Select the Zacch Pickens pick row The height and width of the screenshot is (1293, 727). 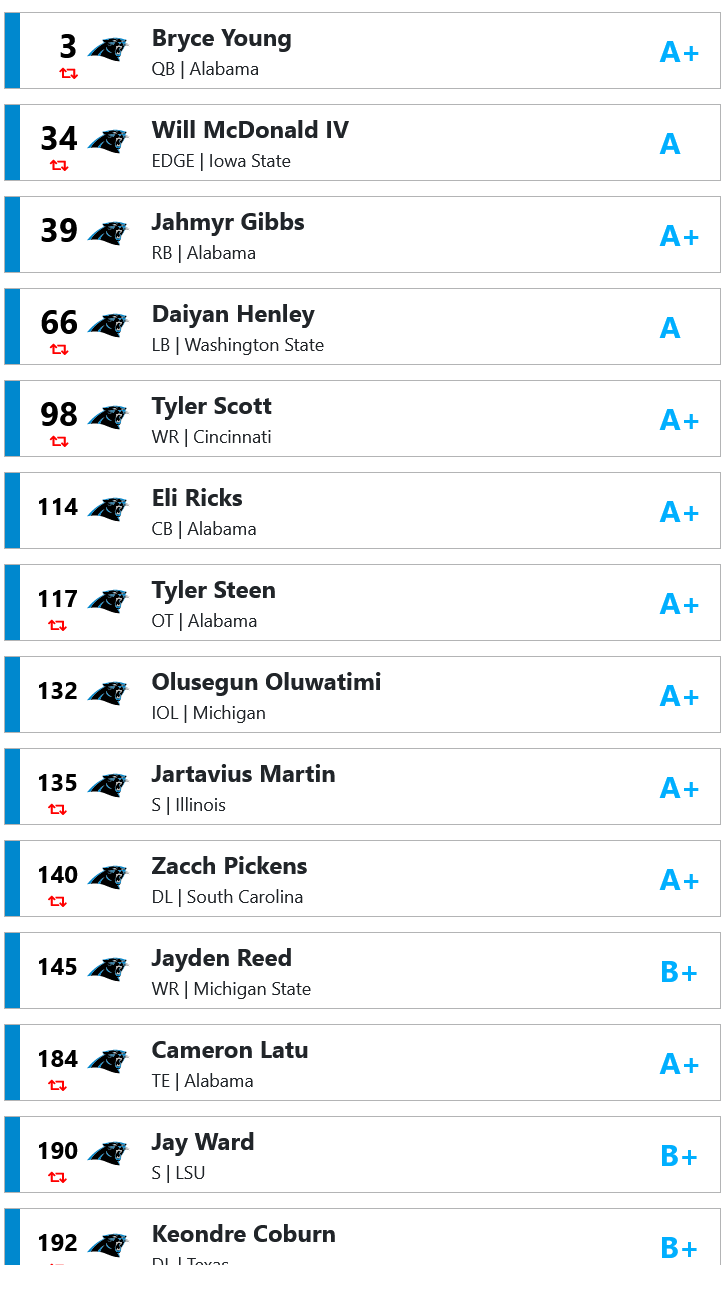click(362, 879)
